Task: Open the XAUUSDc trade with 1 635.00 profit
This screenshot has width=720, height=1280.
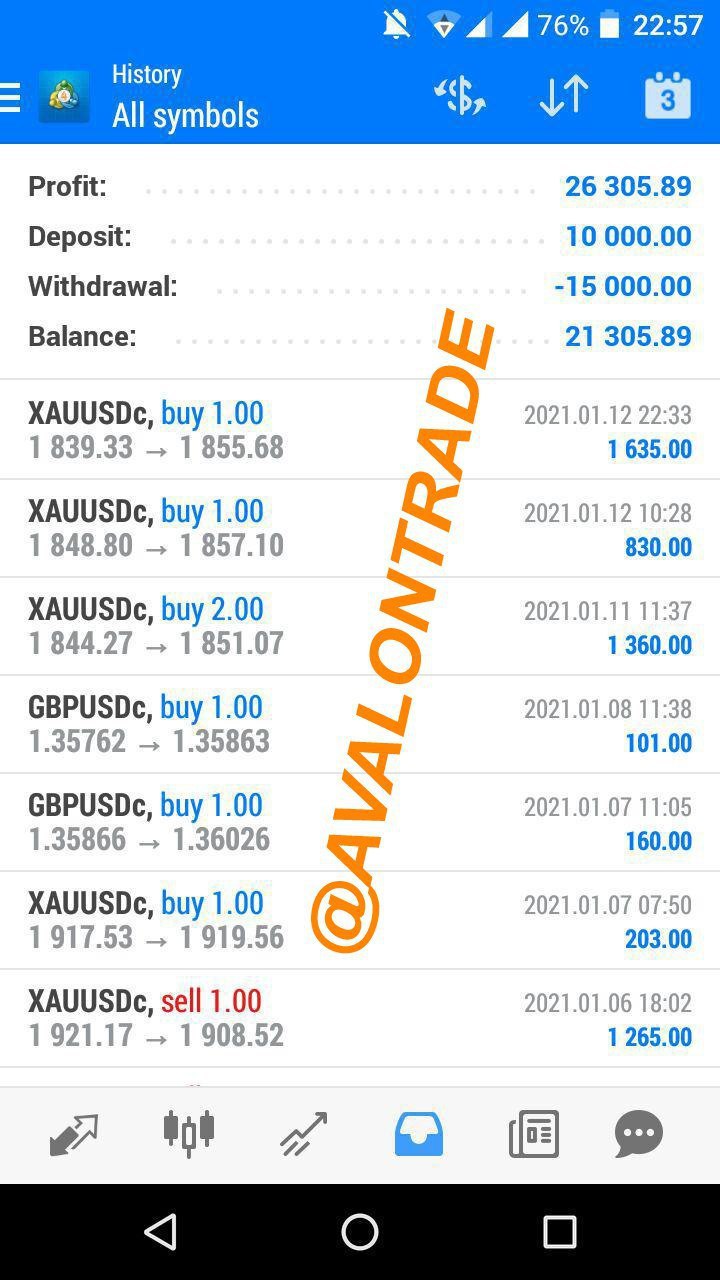Action: pos(360,430)
